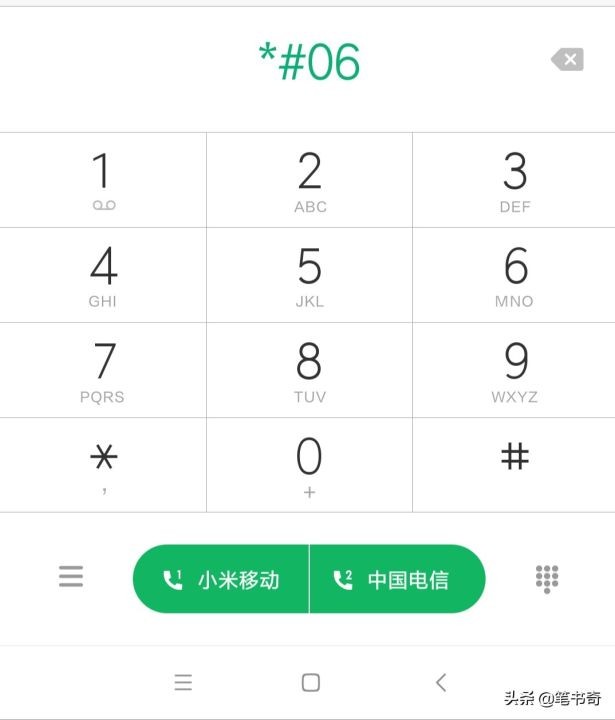The image size is (615, 720).
Task: Call using SIM 2 中国电信
Action: point(397,579)
